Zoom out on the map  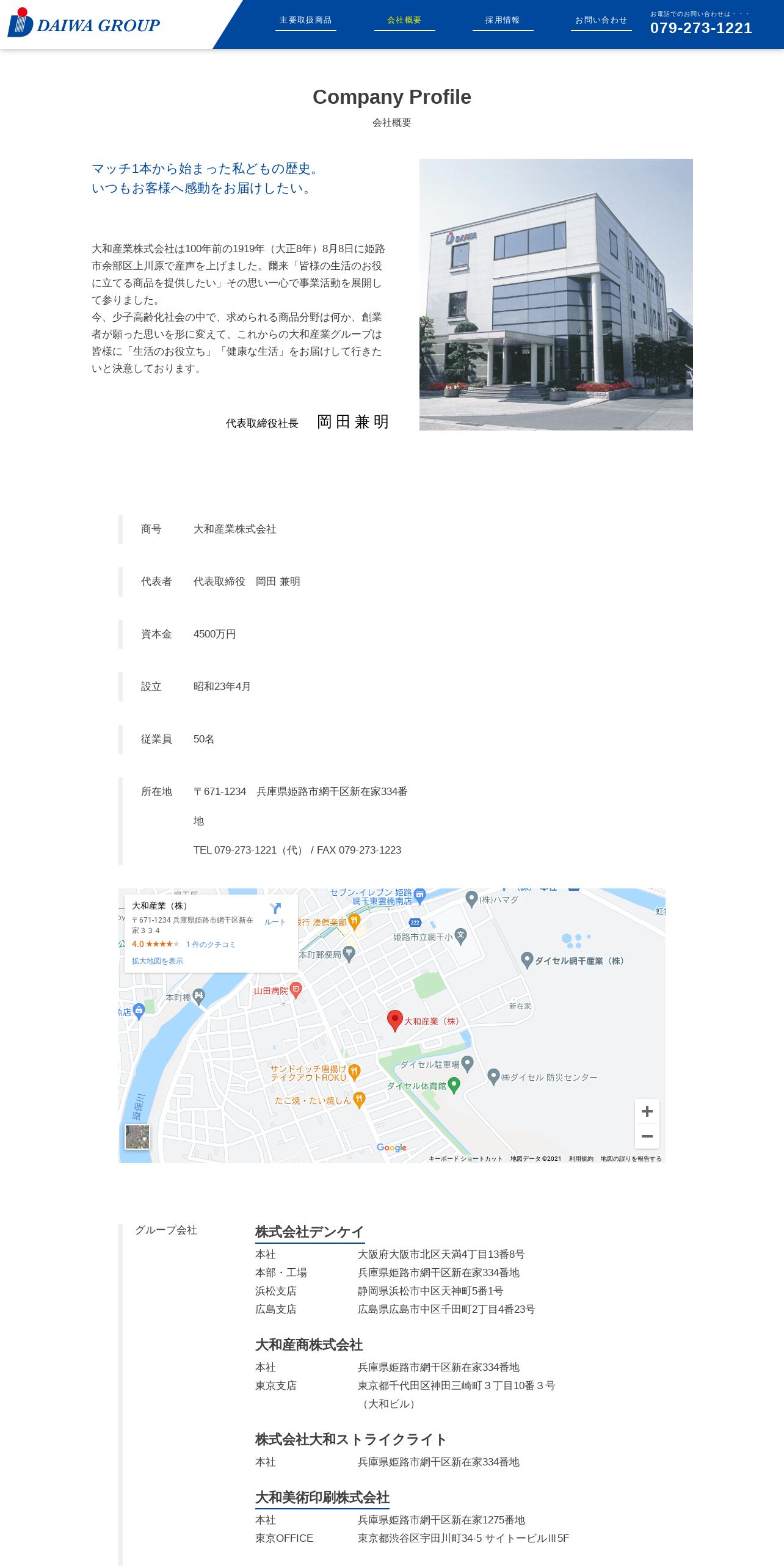647,1136
